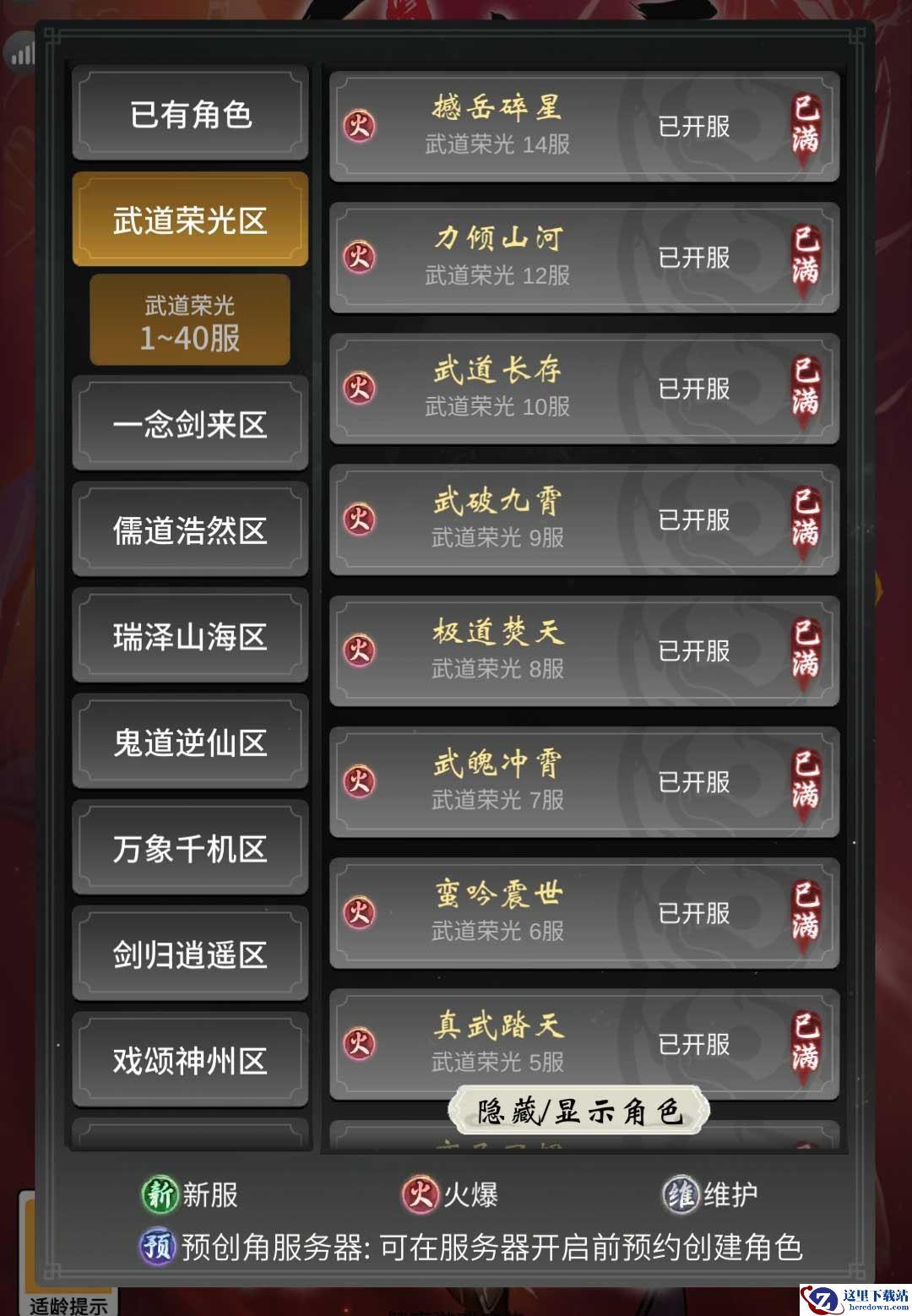This screenshot has width=912, height=1316.
Task: Switch to 一念剑来区
Action: (190, 424)
